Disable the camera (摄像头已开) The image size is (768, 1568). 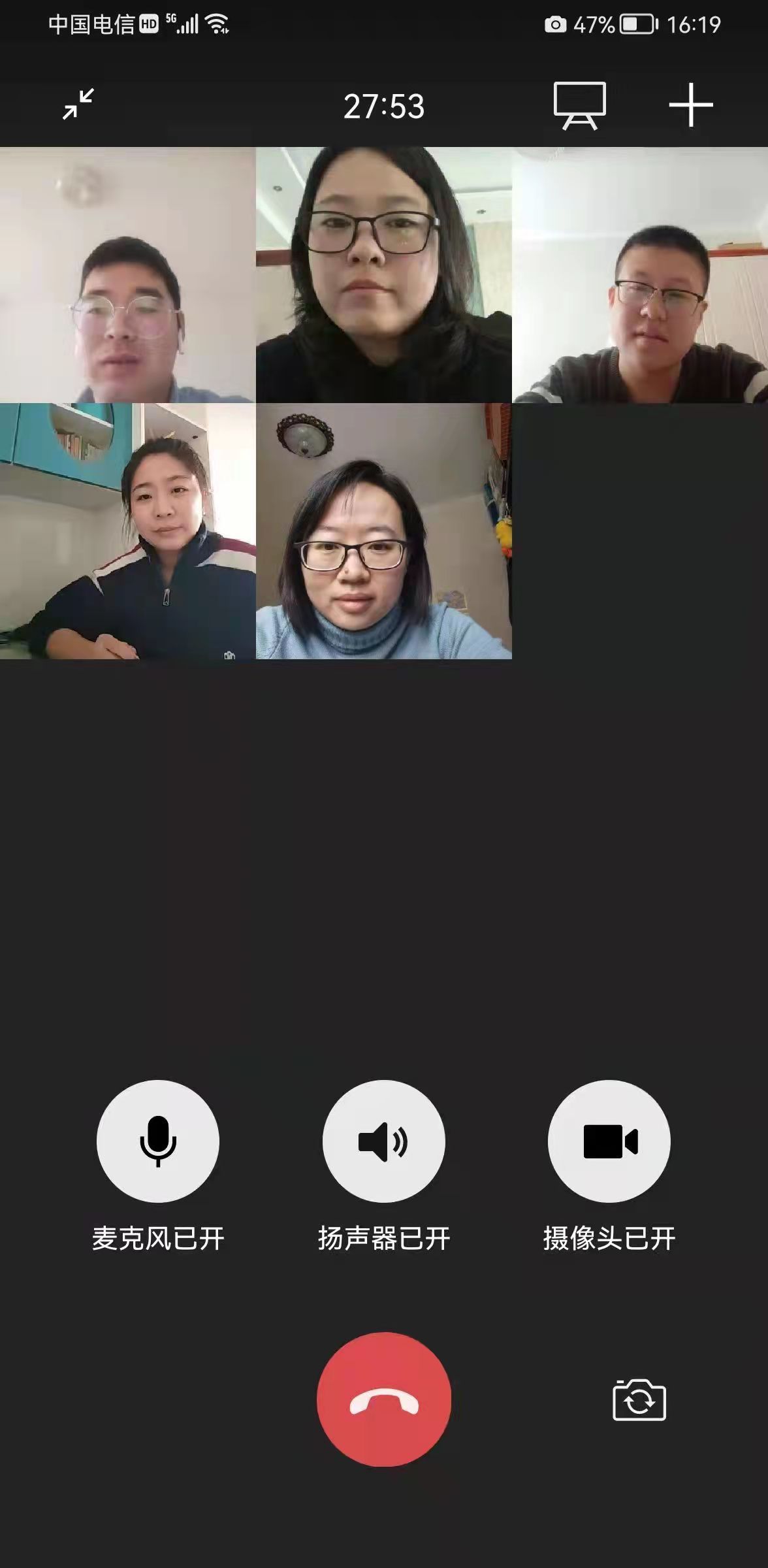pyautogui.click(x=609, y=1141)
